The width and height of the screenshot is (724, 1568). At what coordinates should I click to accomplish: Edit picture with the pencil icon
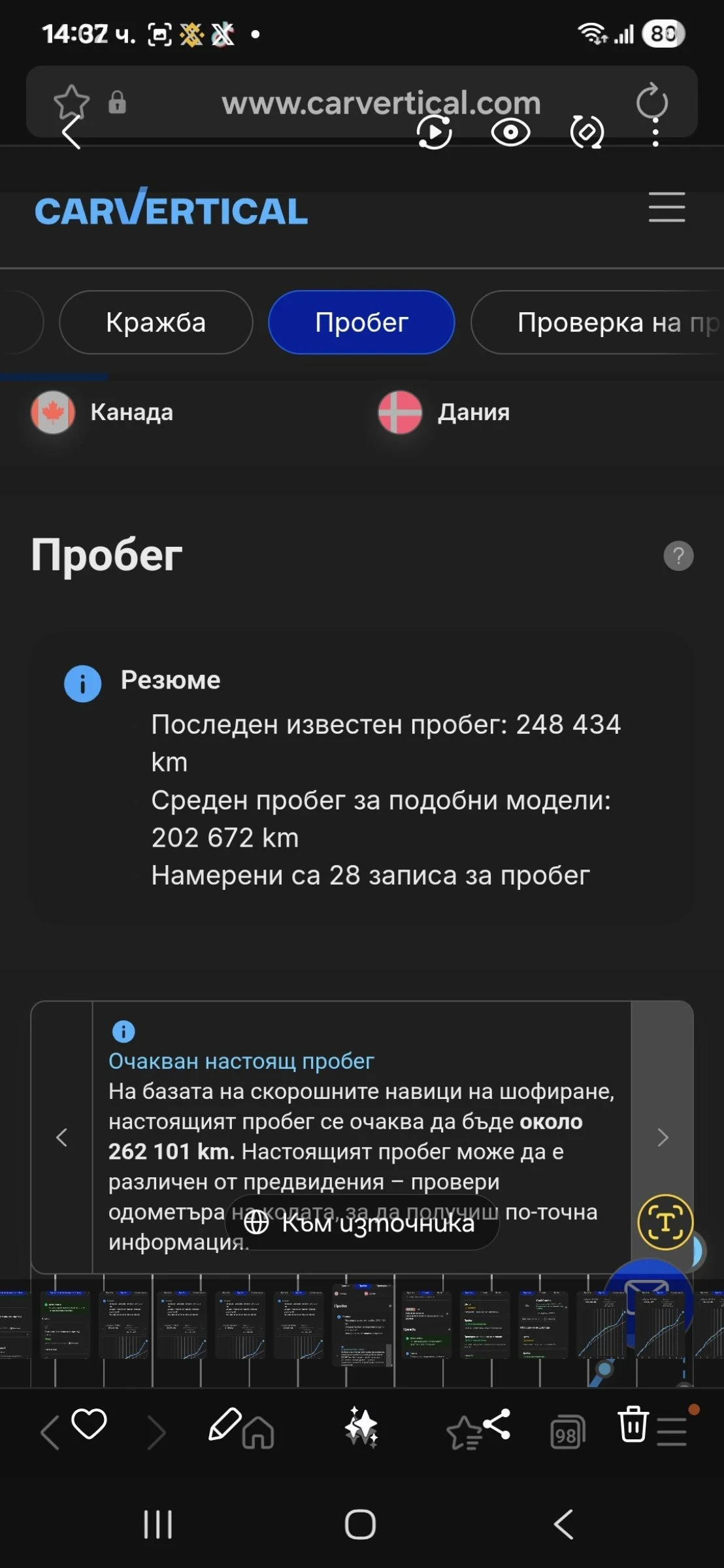pyautogui.click(x=224, y=1424)
